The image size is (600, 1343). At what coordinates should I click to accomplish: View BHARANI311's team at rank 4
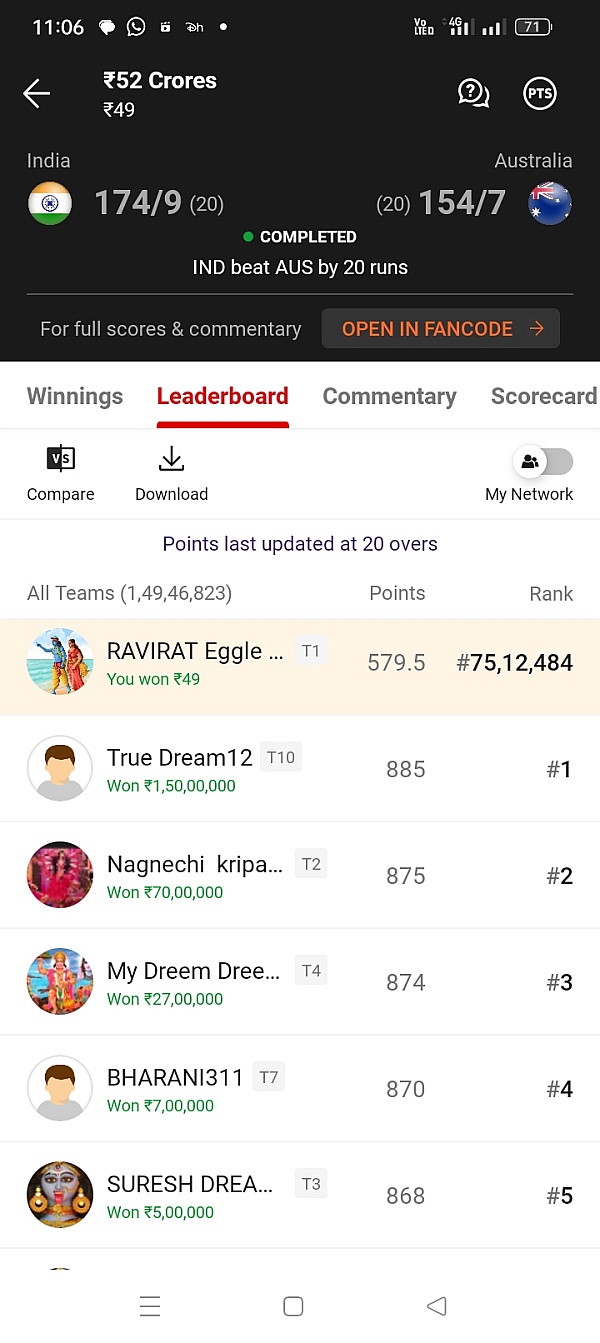[x=300, y=1089]
